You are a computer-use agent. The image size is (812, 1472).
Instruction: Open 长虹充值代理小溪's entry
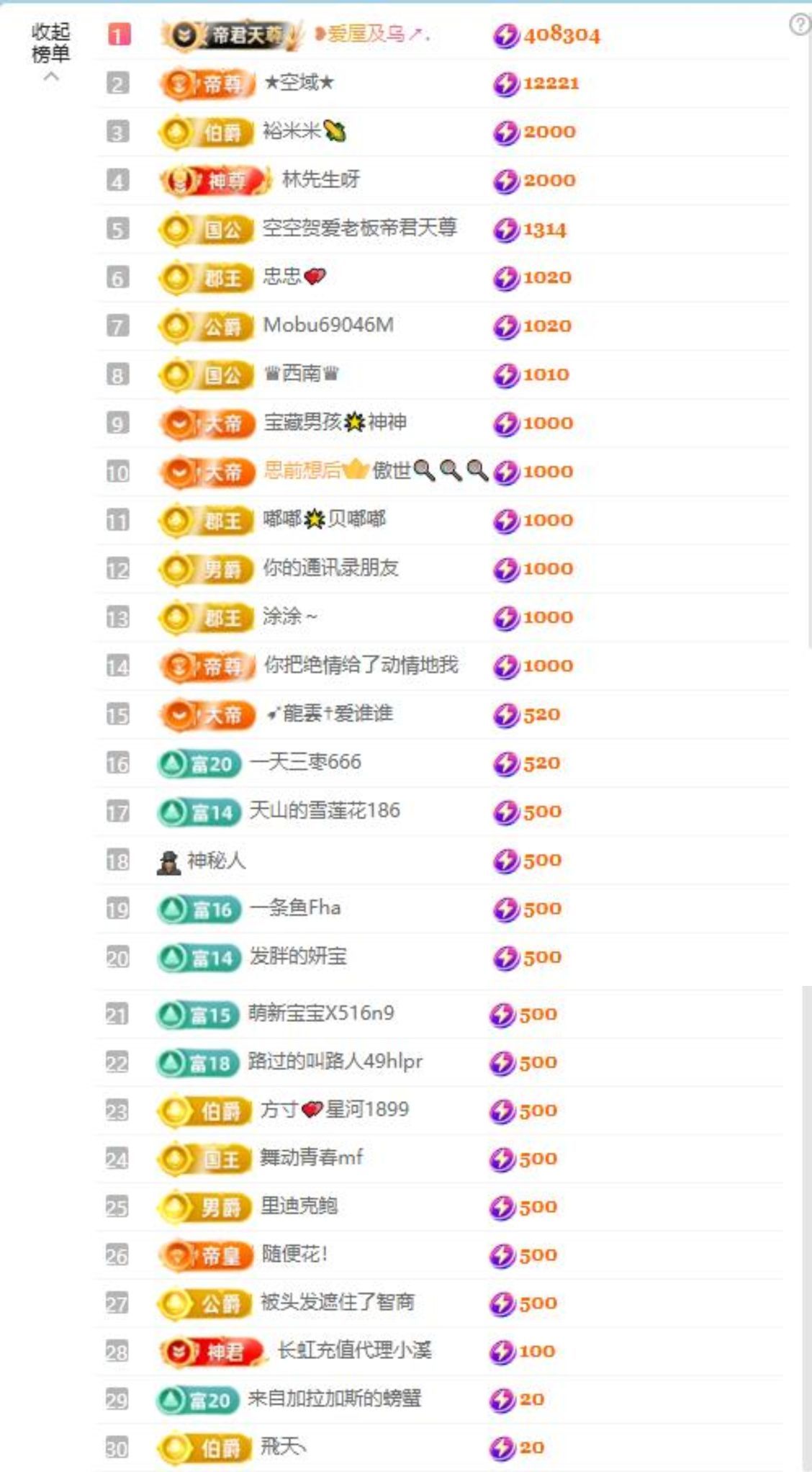tap(354, 1351)
